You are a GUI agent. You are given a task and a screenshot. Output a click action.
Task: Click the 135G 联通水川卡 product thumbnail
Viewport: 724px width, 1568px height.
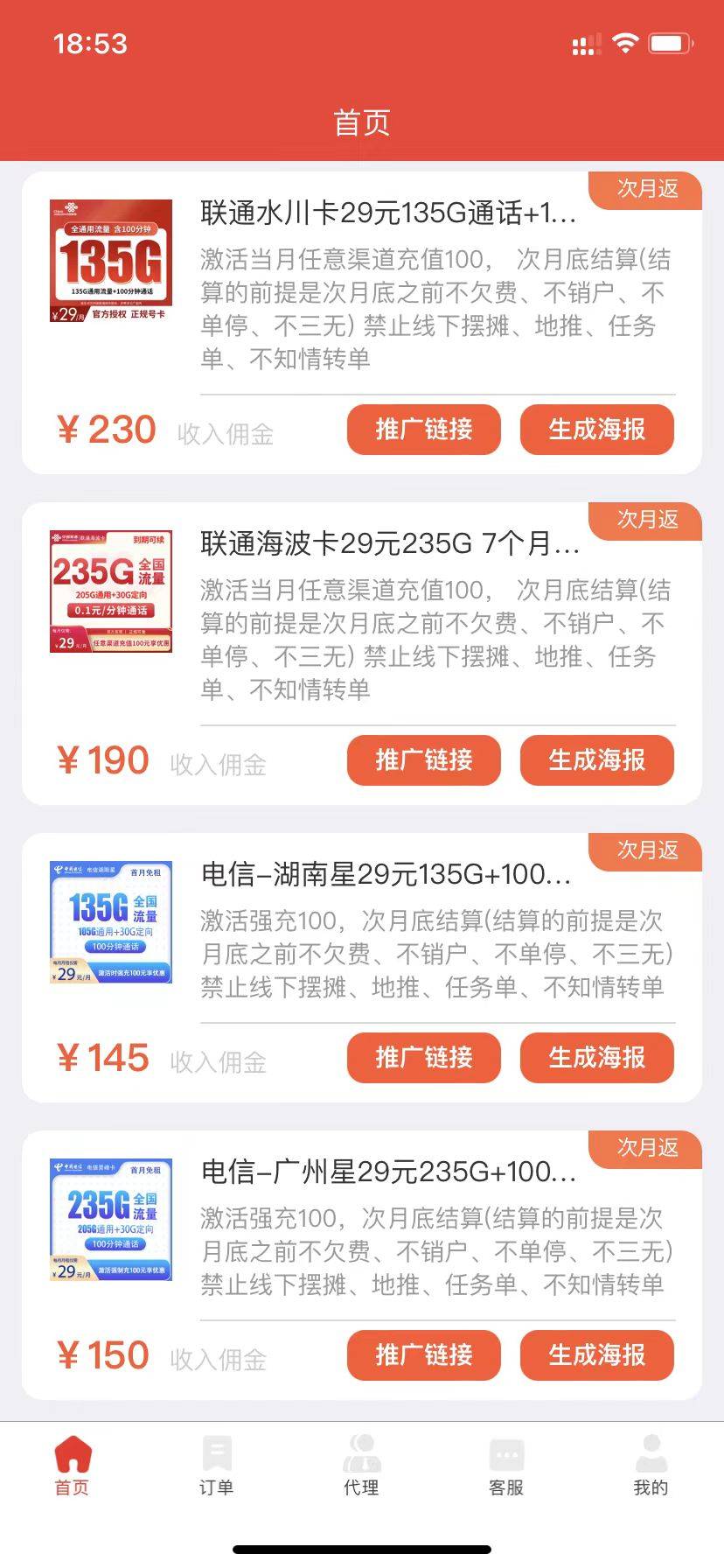(x=110, y=259)
